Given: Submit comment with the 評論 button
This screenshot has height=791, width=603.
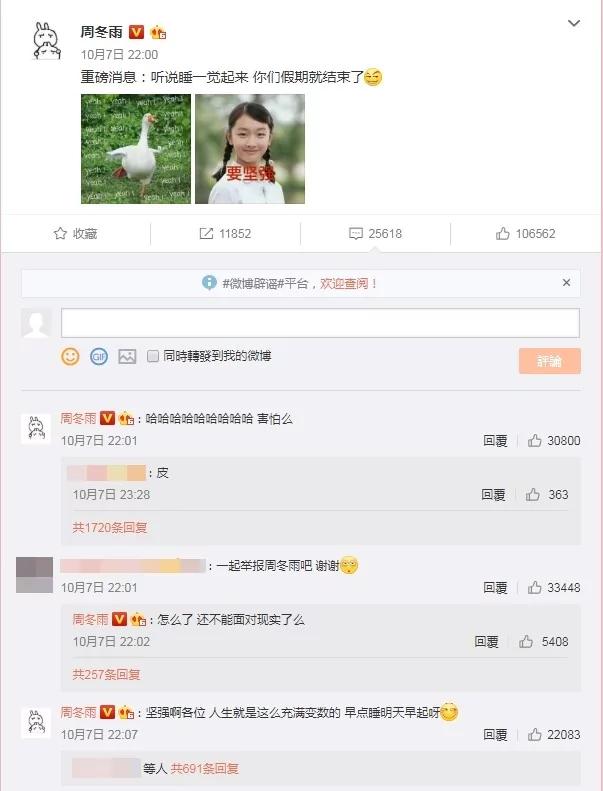Looking at the screenshot, I should [550, 361].
